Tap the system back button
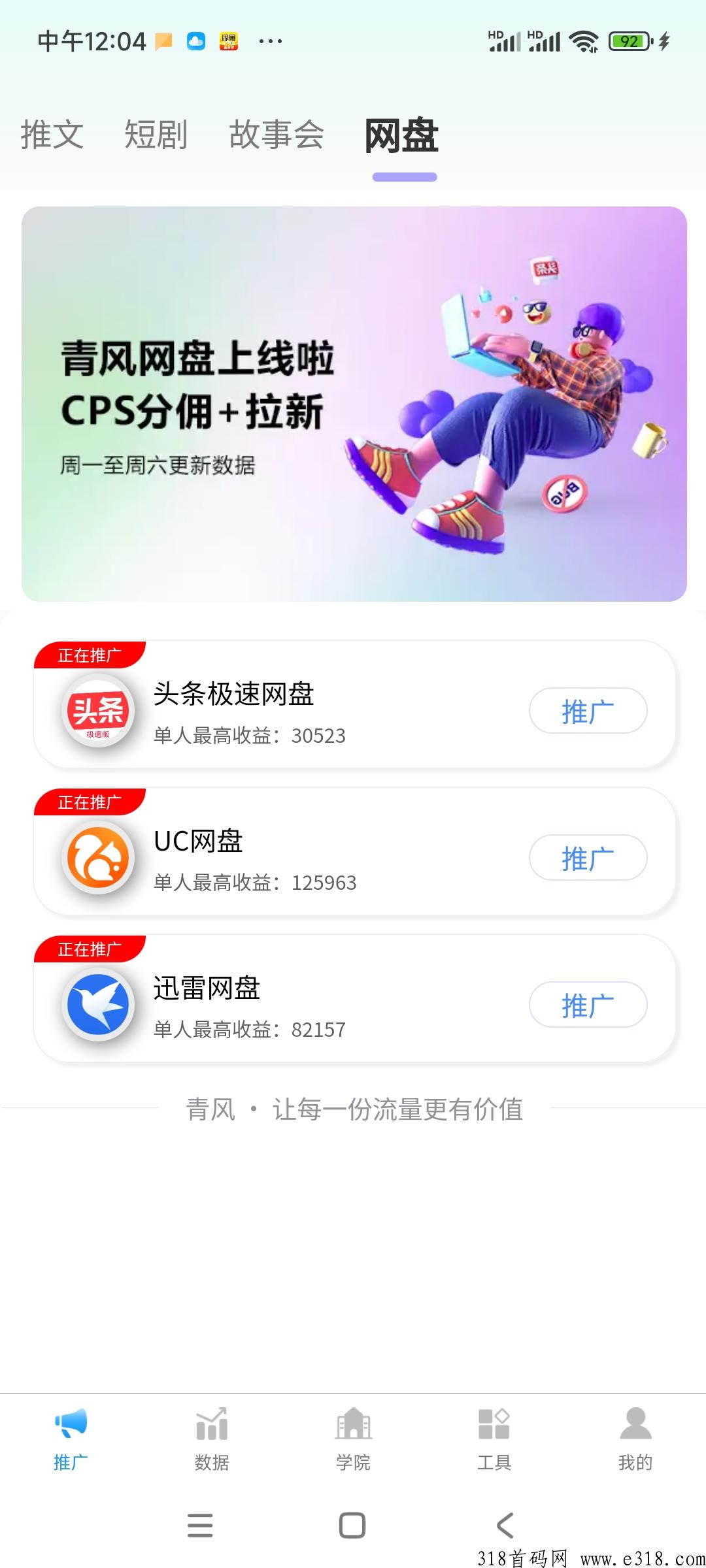This screenshot has height=1568, width=706. pyautogui.click(x=505, y=1526)
